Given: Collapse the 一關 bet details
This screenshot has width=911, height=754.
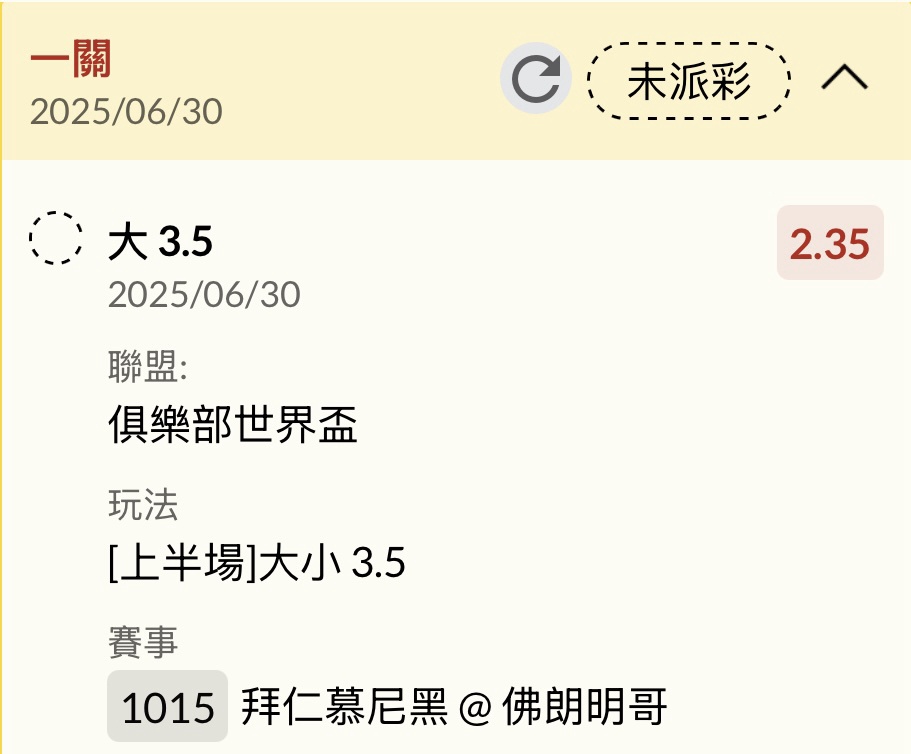Looking at the screenshot, I should [845, 79].
